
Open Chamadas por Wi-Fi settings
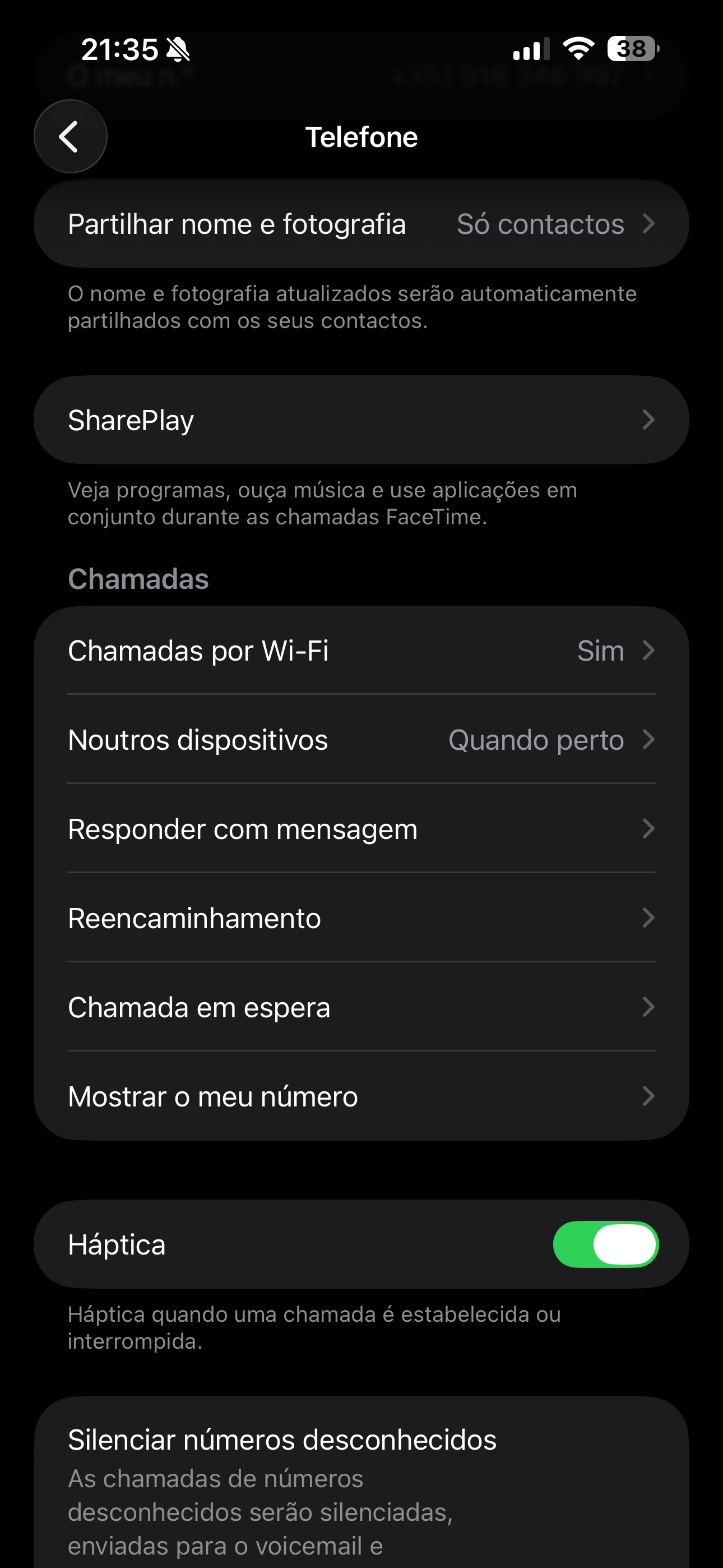tap(361, 651)
